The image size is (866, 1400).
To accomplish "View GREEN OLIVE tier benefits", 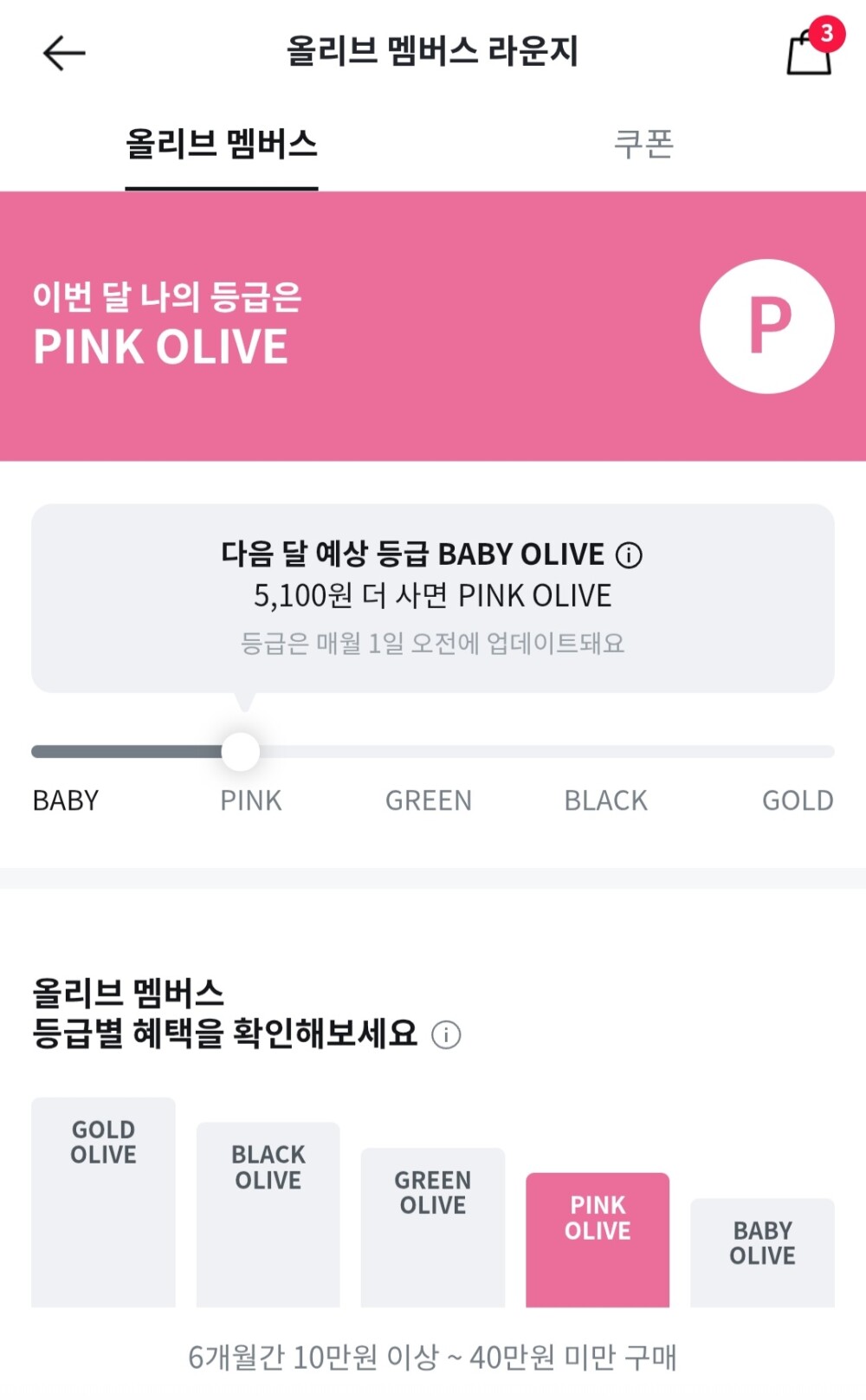I will click(x=432, y=1226).
